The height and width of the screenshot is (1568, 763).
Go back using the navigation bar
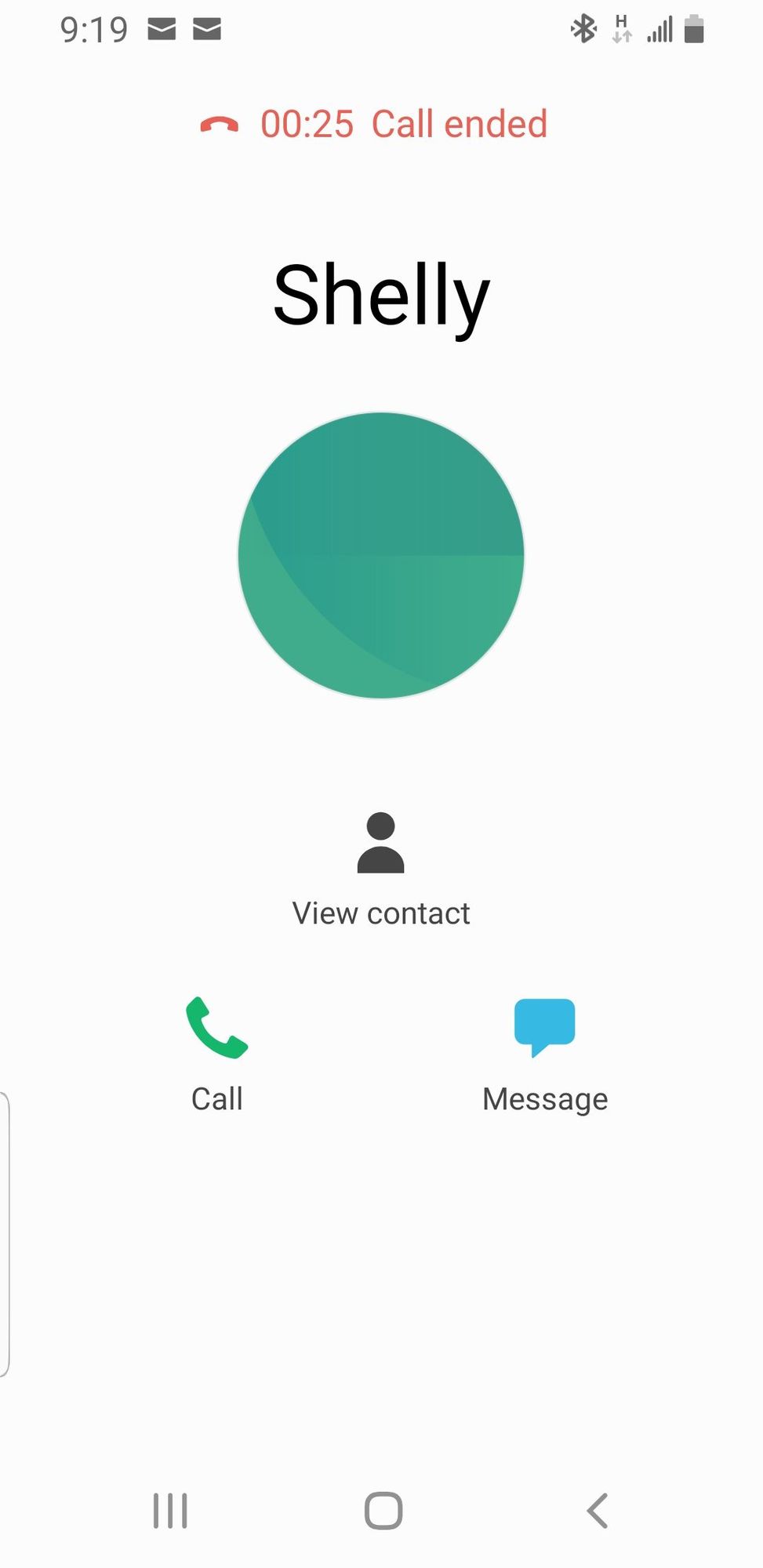pyautogui.click(x=598, y=1511)
